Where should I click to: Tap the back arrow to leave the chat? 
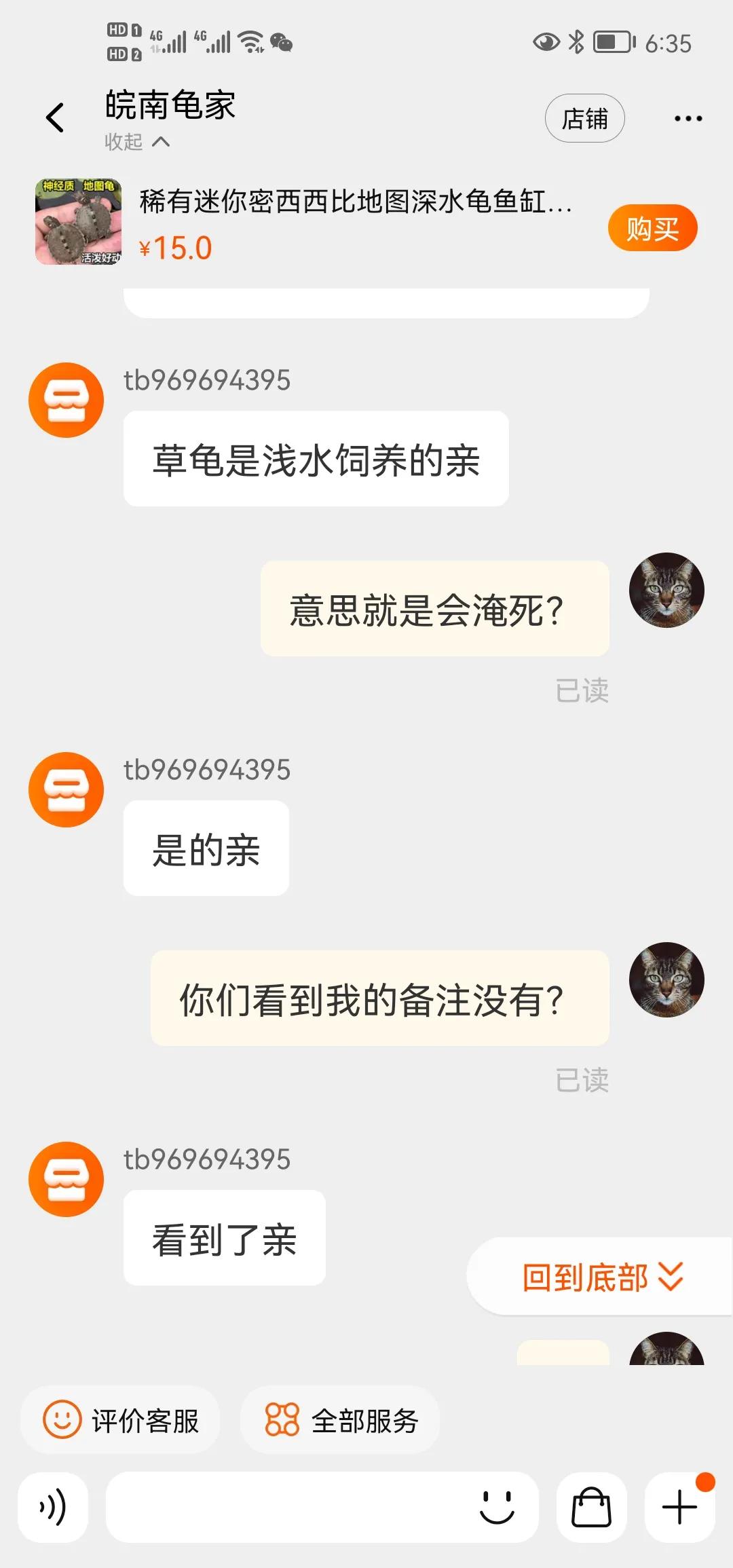click(54, 117)
